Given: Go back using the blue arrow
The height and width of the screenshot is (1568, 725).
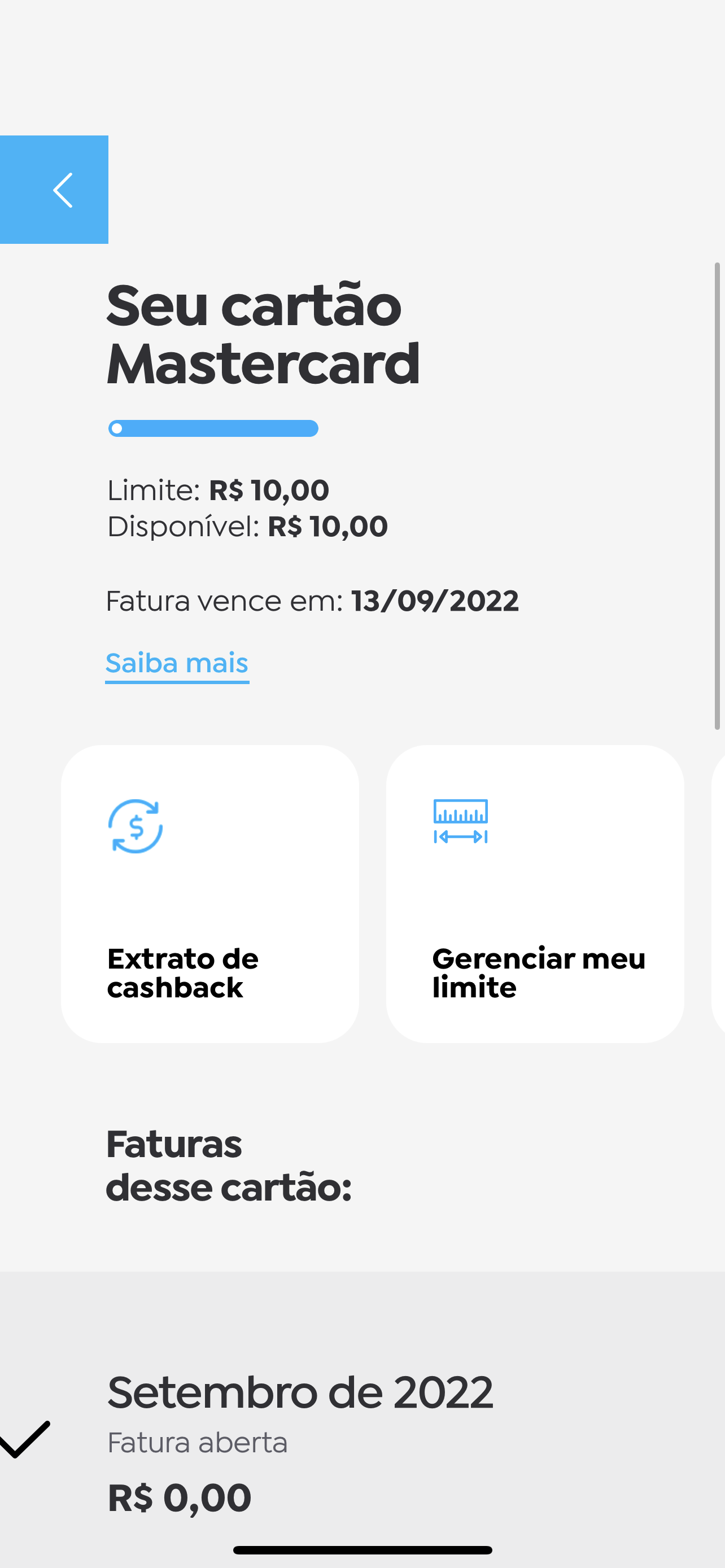Looking at the screenshot, I should [54, 189].
